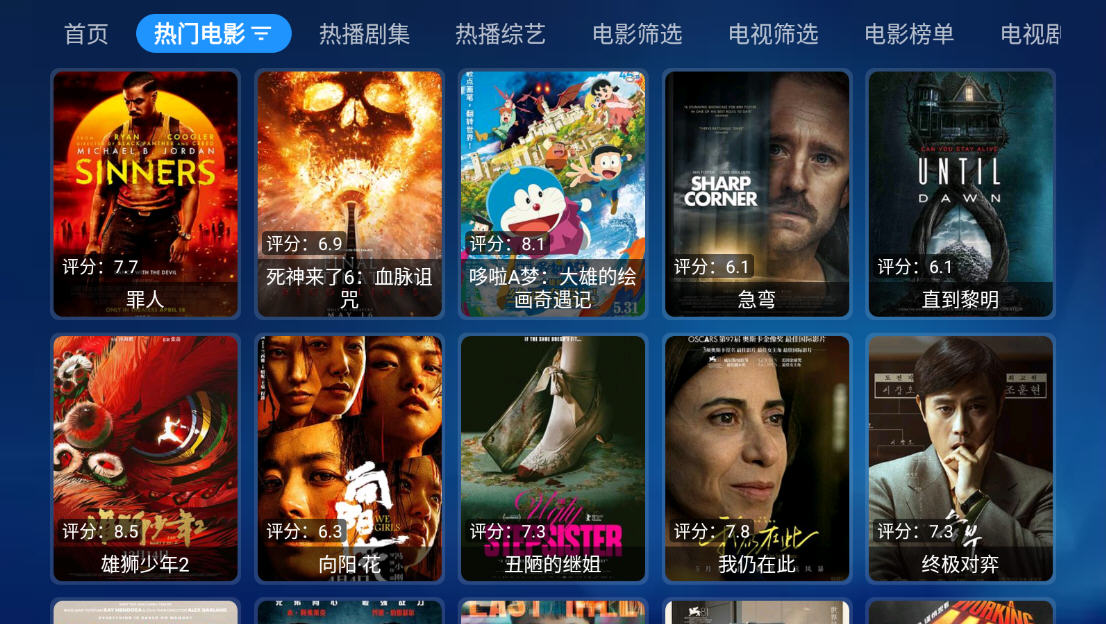This screenshot has width=1106, height=624.
Task: Go to the 电视筛选 tab
Action: click(x=773, y=34)
